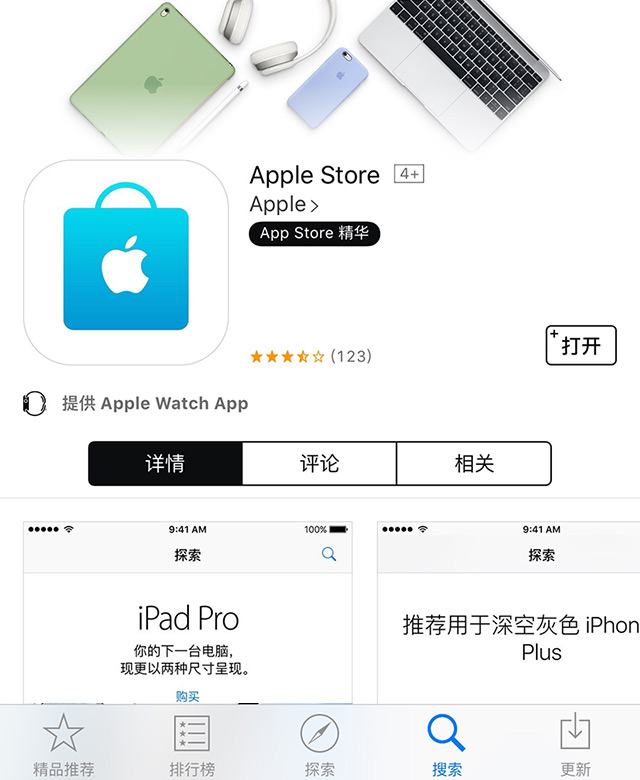The width and height of the screenshot is (640, 780).
Task: Open the star ratings with 123 reviews
Action: 310,356
